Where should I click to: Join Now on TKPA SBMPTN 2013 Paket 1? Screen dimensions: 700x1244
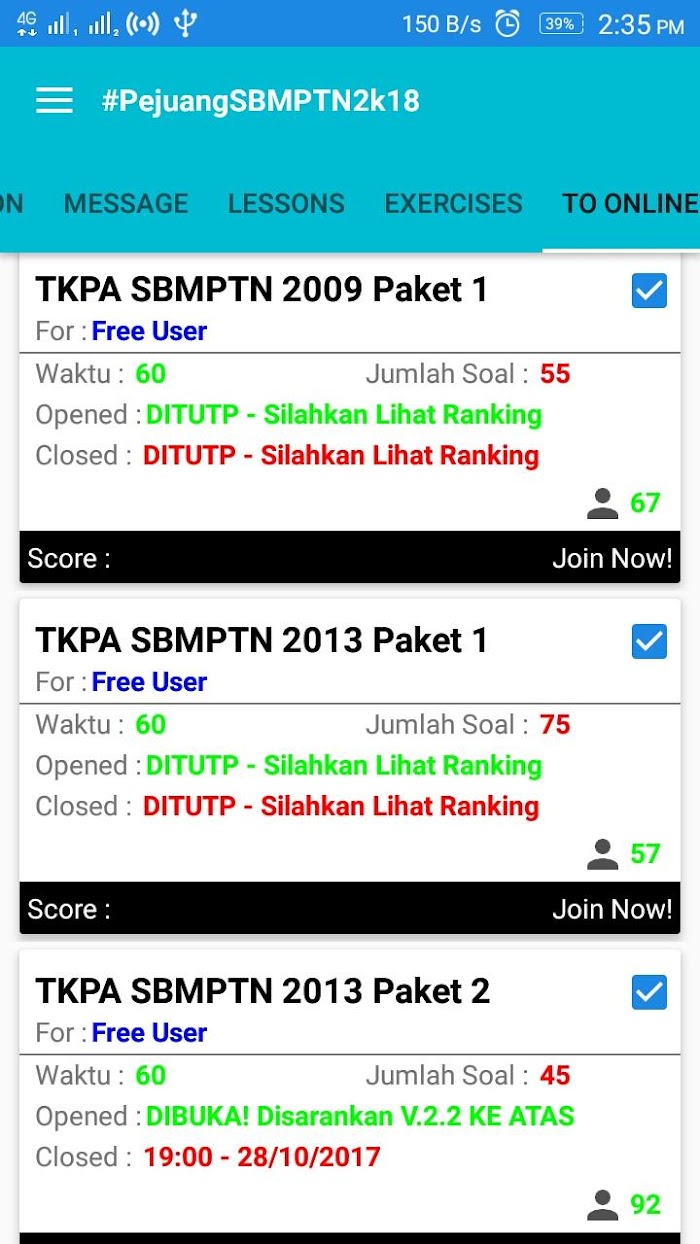[612, 909]
